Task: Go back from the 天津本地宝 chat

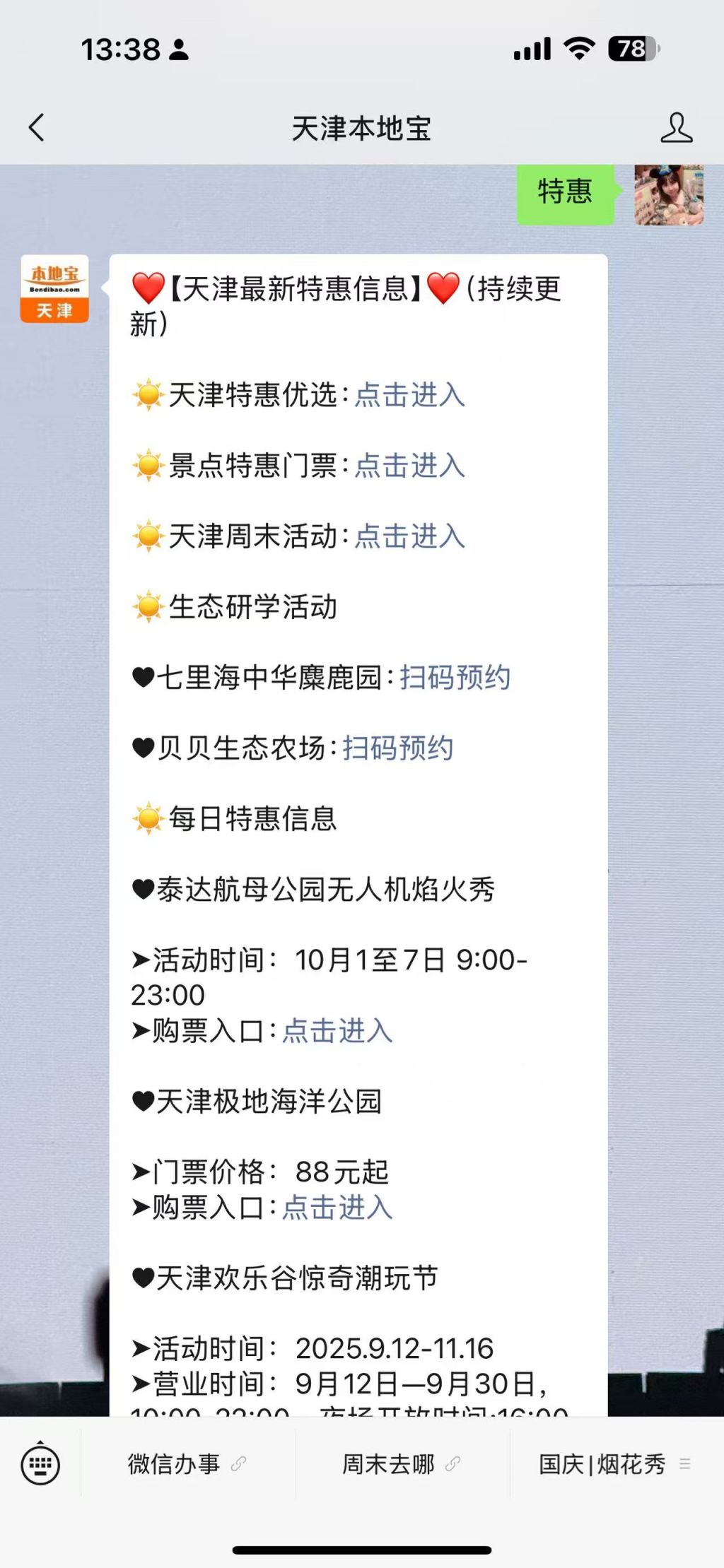Action: point(37,128)
